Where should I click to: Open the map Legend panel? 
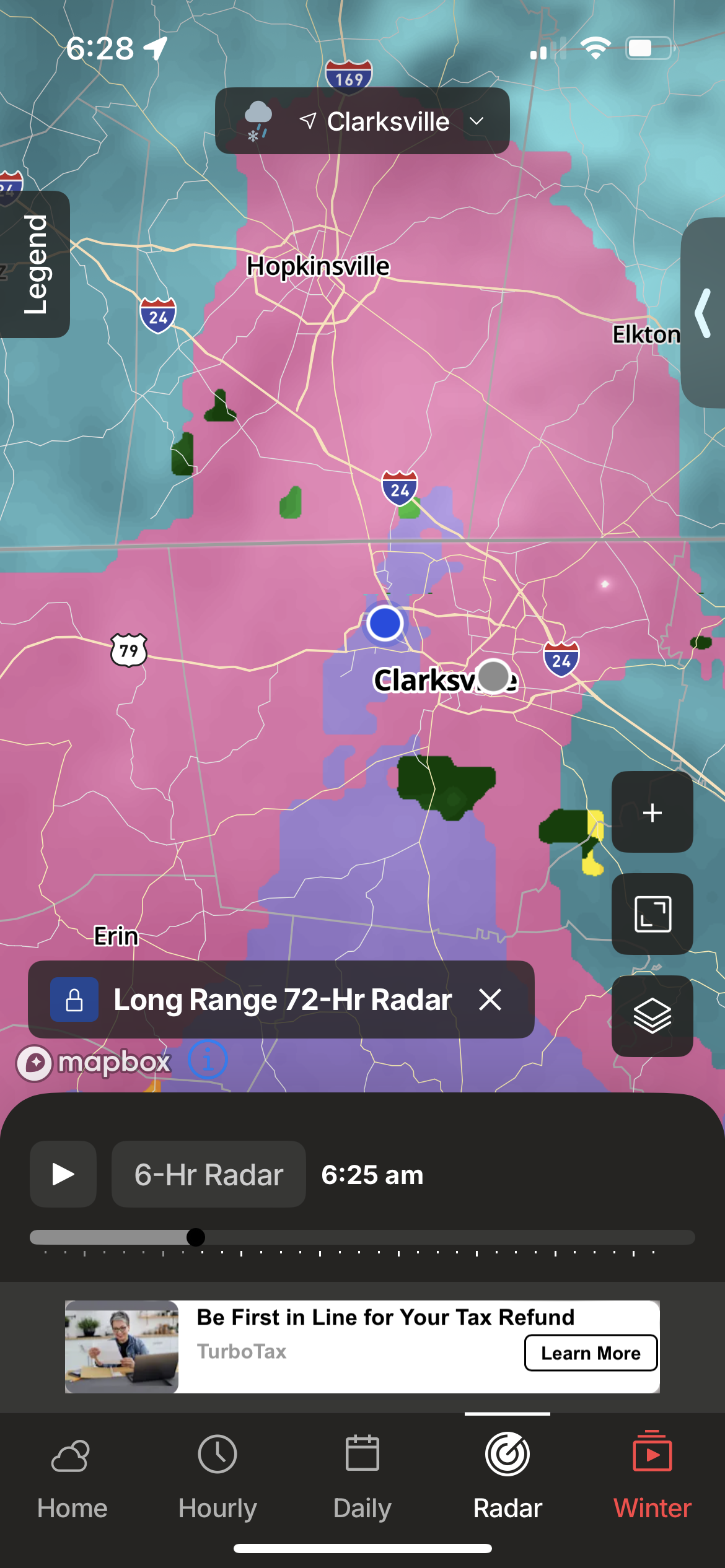point(35,264)
